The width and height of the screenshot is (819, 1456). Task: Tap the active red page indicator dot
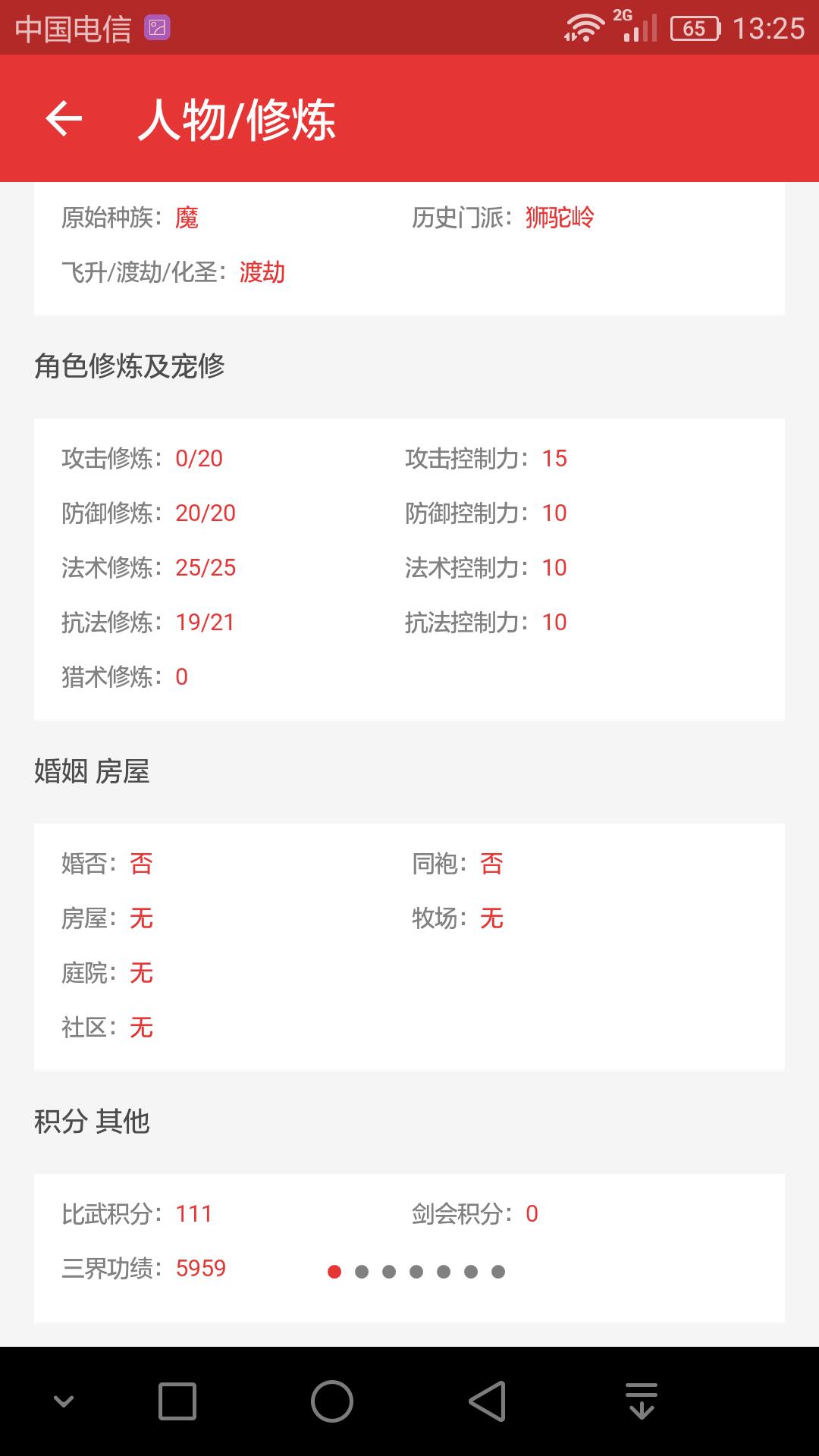[x=334, y=1272]
